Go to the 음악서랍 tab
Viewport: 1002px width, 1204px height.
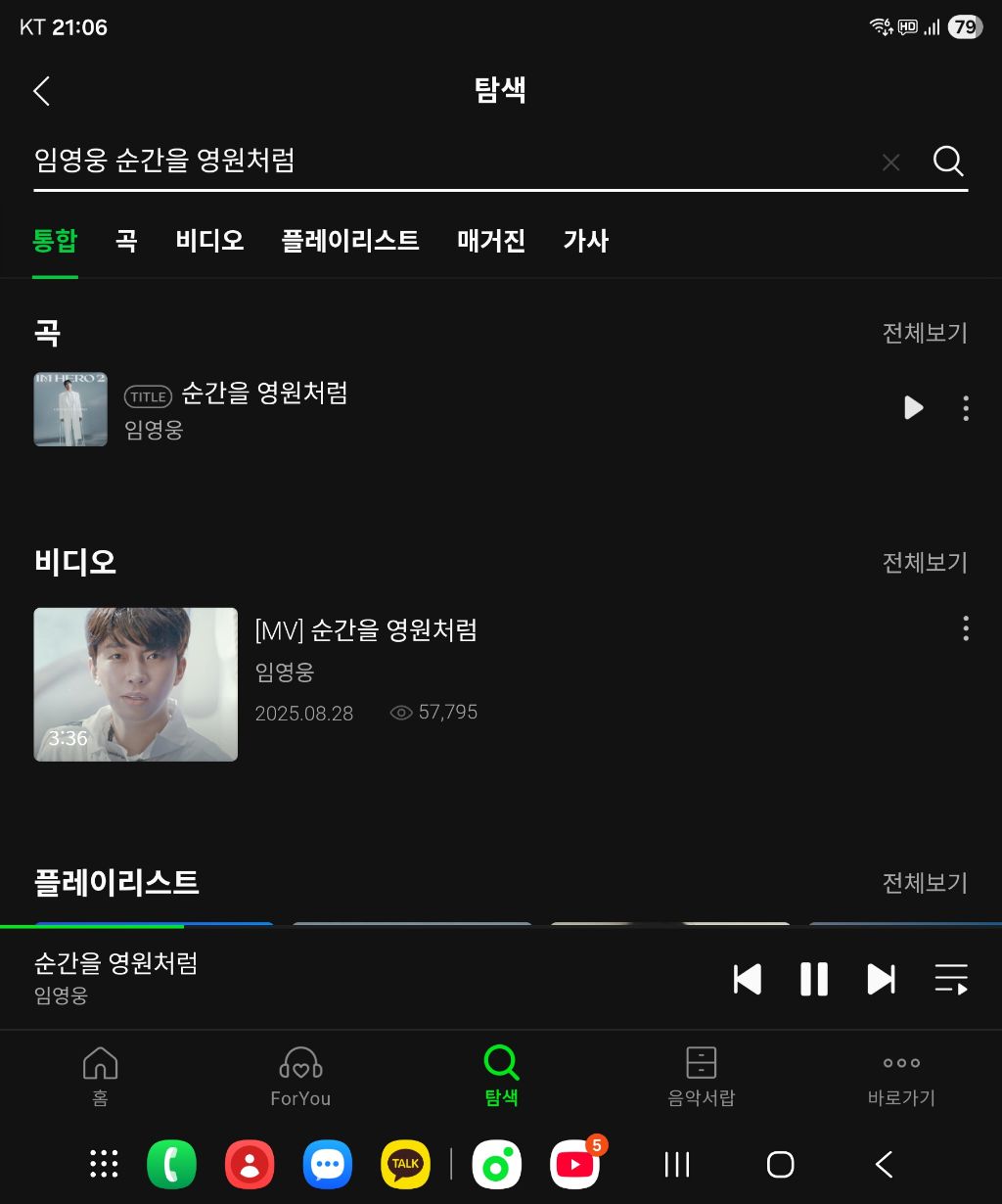[x=701, y=1075]
